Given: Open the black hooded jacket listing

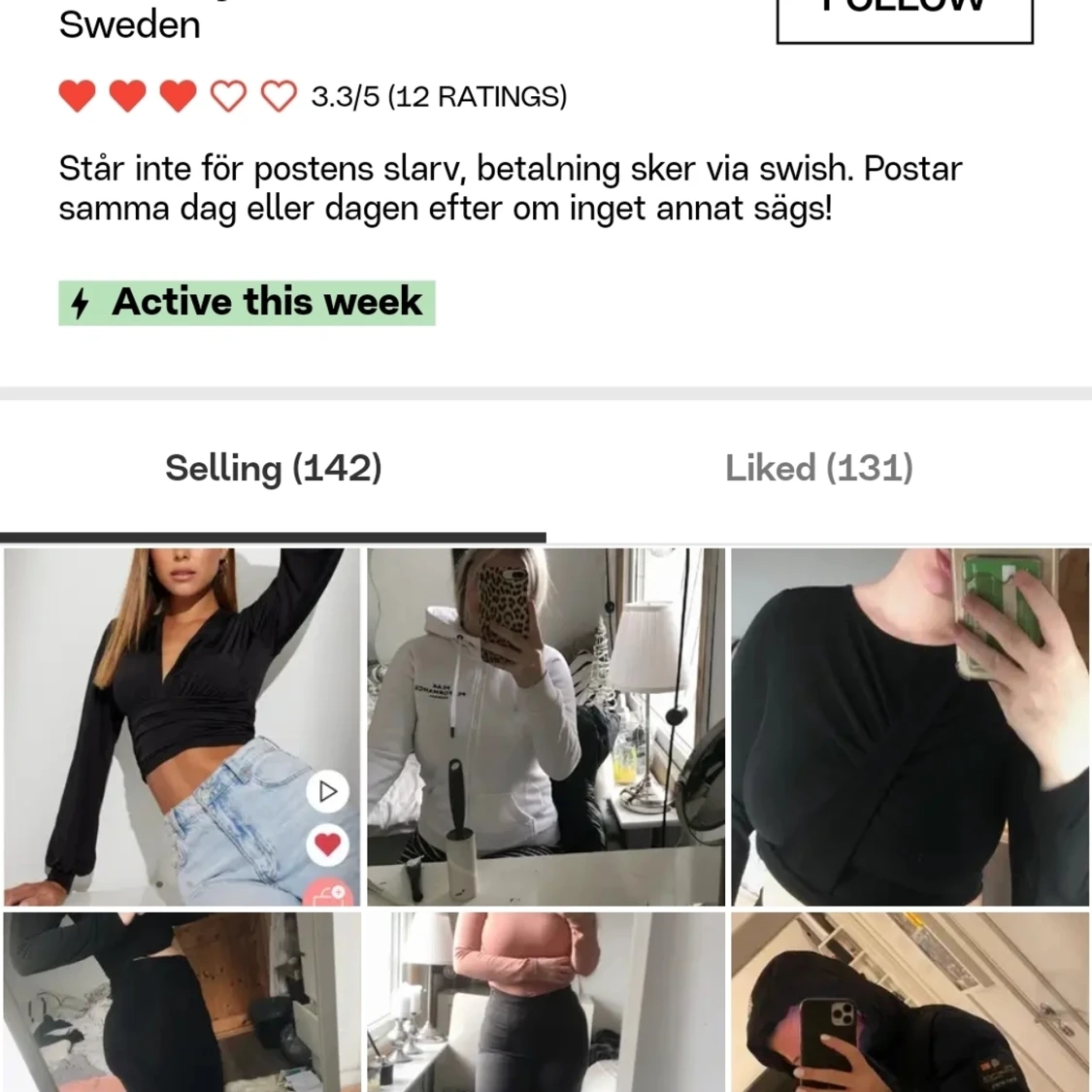Looking at the screenshot, I should 910,1002.
